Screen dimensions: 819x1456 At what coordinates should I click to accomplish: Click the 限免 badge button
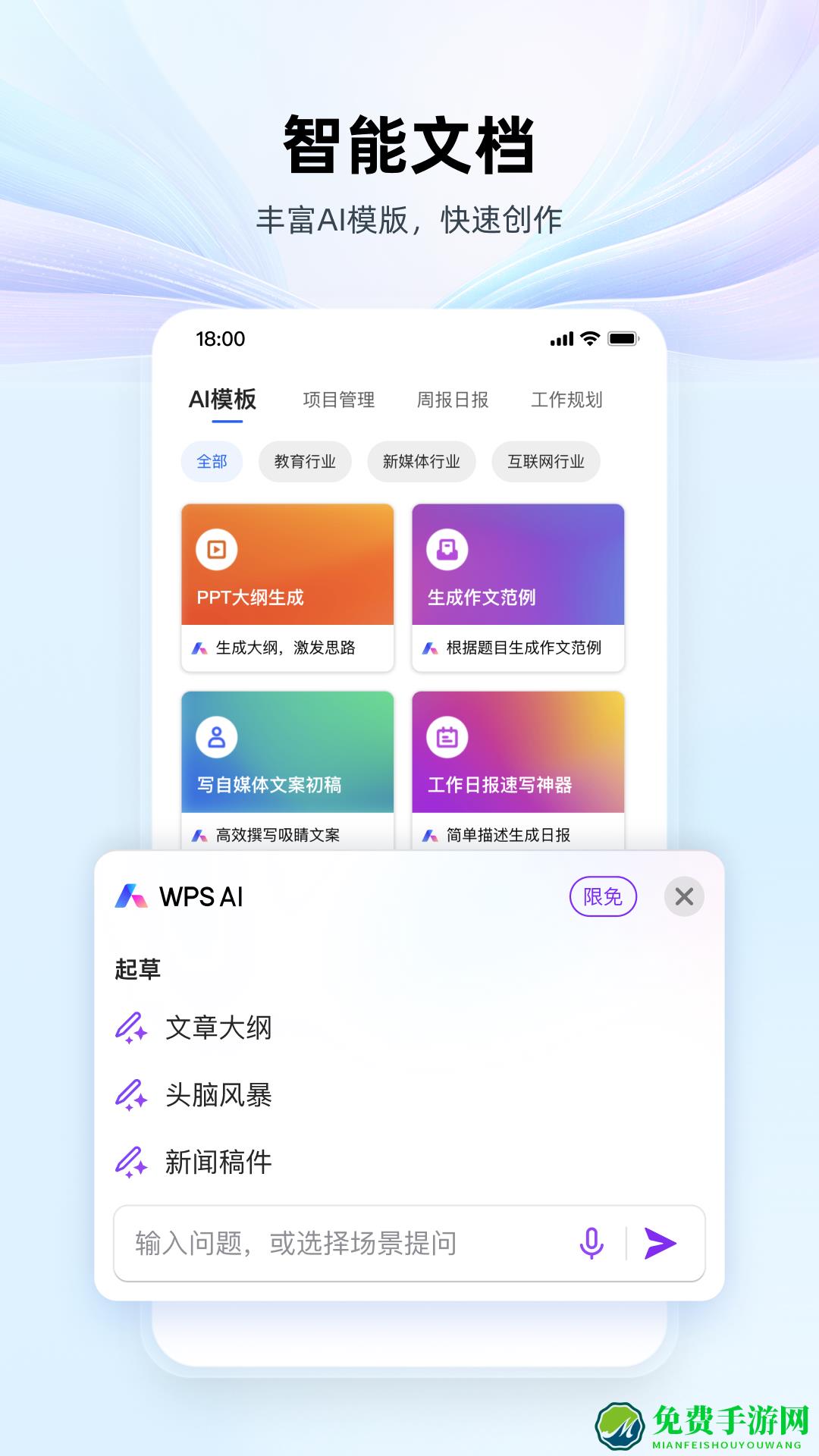603,896
